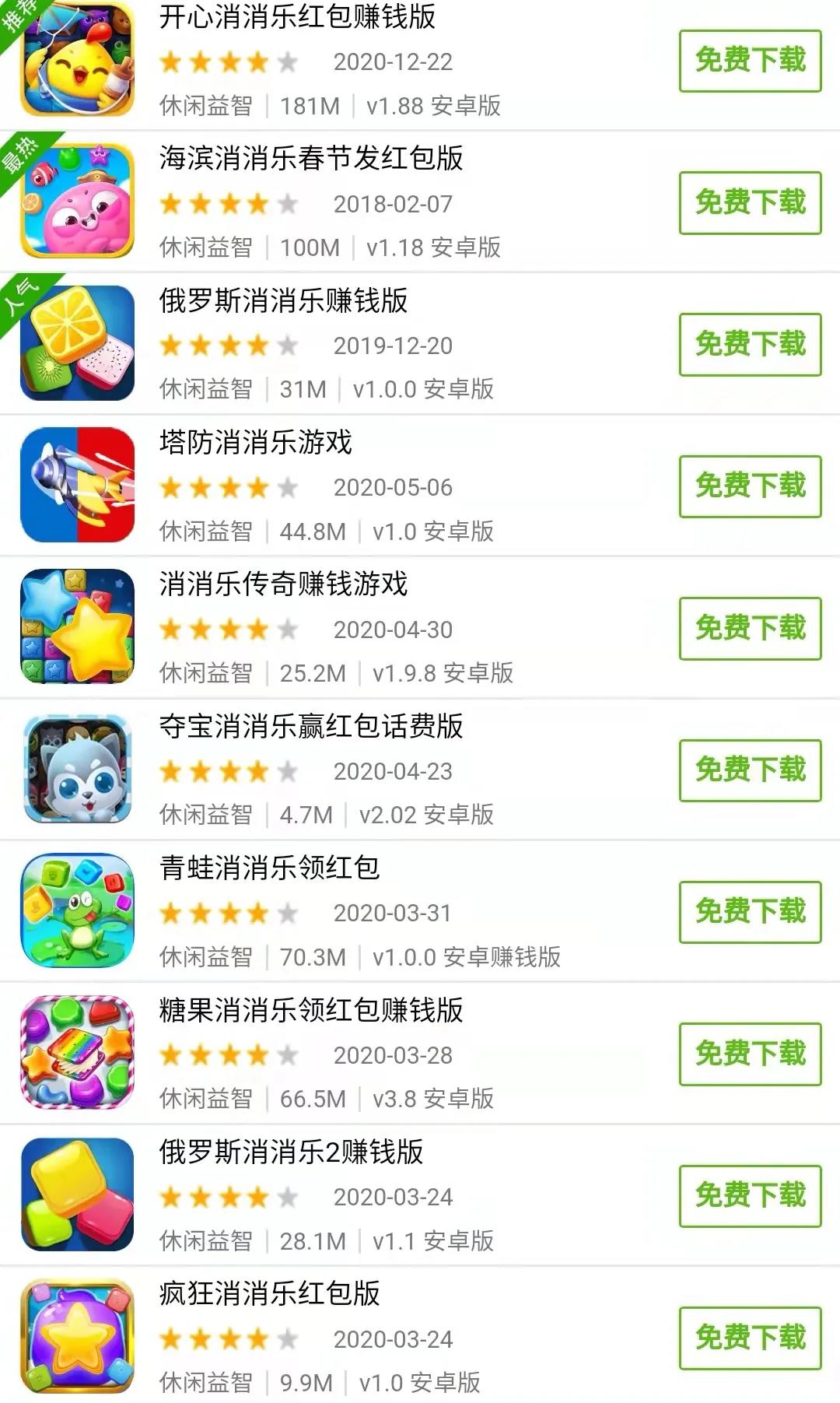
Task: Download 疯狂消消乐红包版
Action: point(750,1338)
